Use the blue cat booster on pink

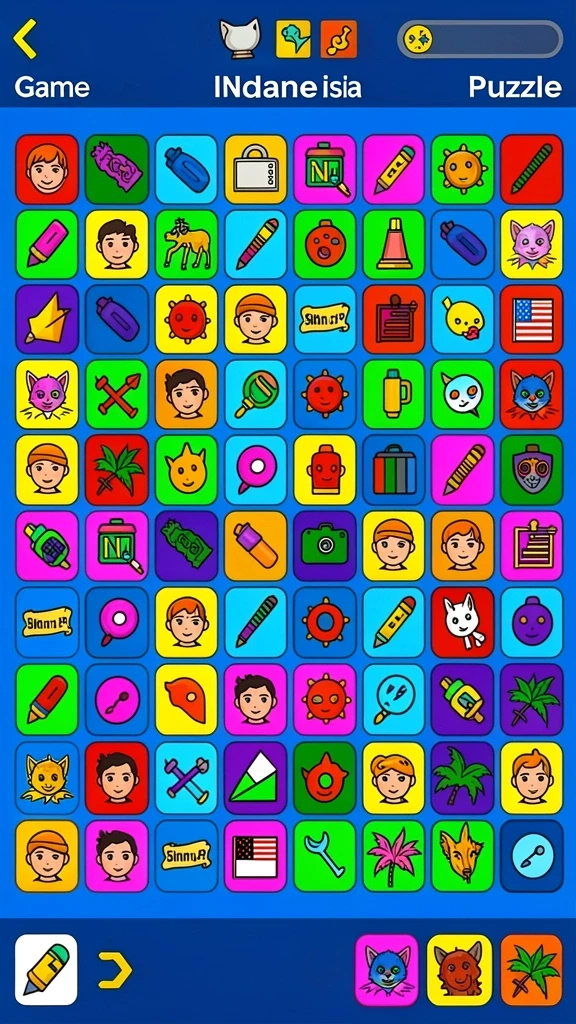387,970
